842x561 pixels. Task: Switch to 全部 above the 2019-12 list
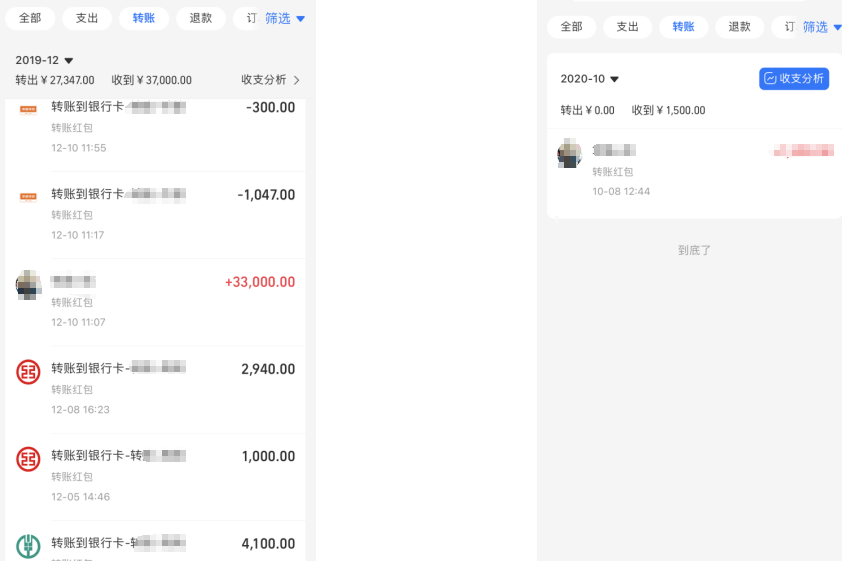(30, 18)
